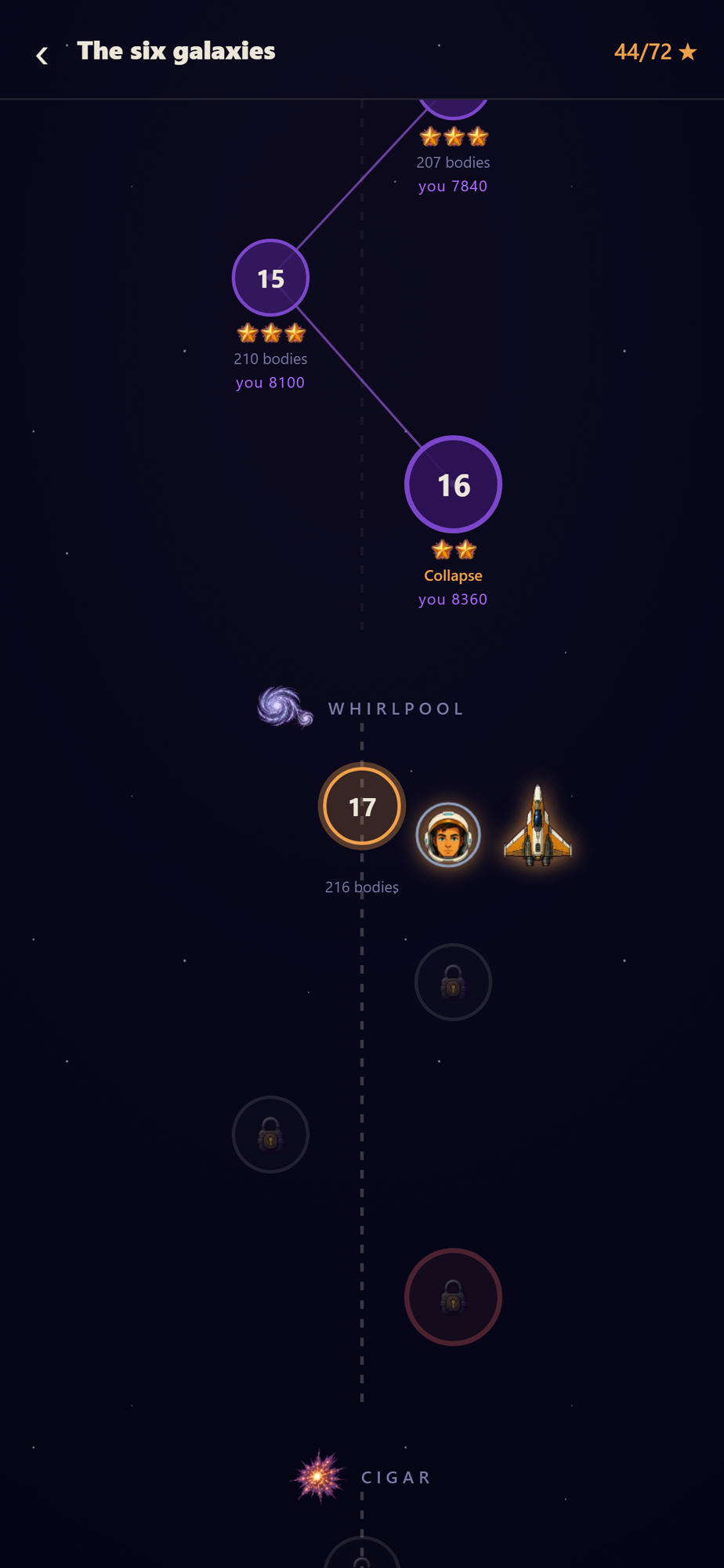This screenshot has height=1568, width=724.
Task: Replay level 16 Collapse
Action: (453, 484)
